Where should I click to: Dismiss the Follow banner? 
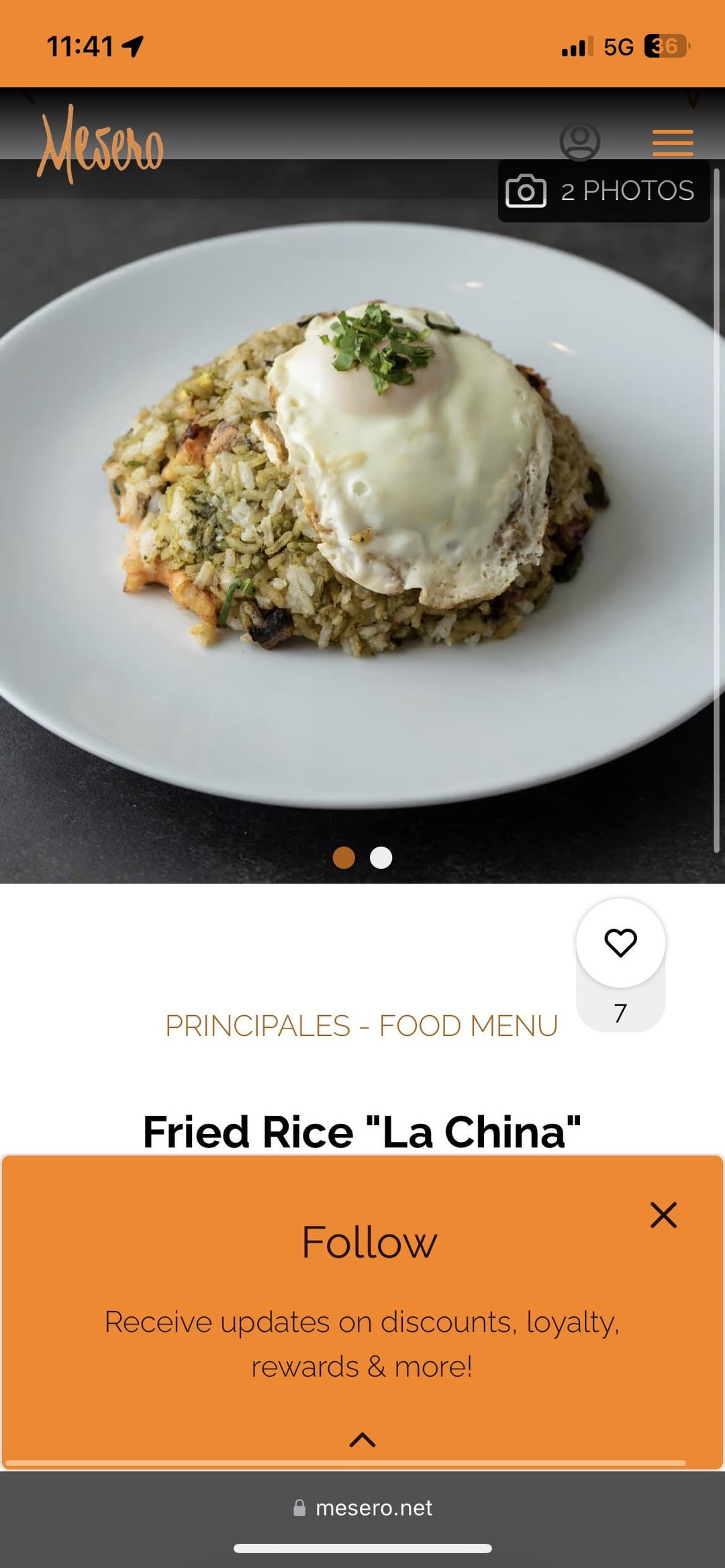click(663, 1215)
